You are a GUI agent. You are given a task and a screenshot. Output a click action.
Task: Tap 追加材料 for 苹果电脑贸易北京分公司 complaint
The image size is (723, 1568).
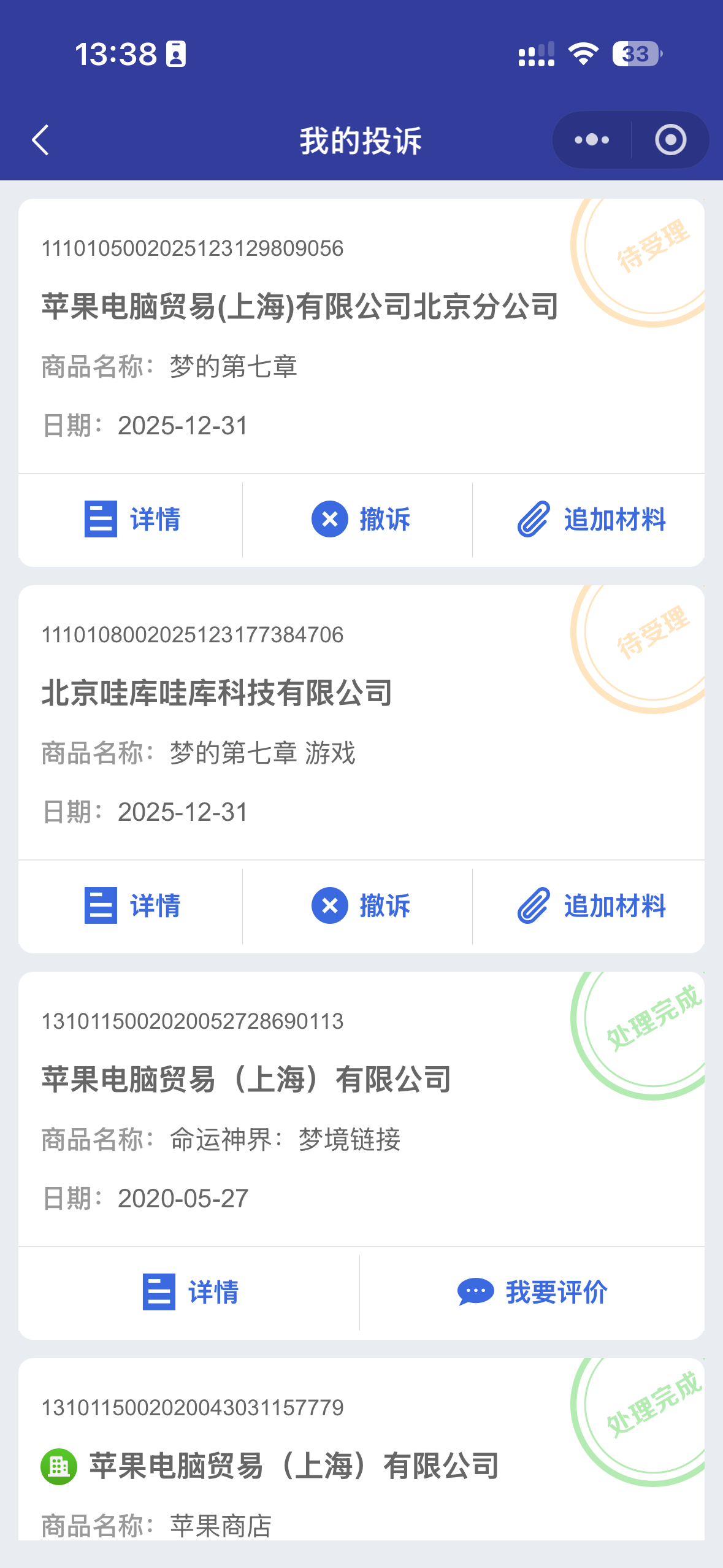point(591,520)
